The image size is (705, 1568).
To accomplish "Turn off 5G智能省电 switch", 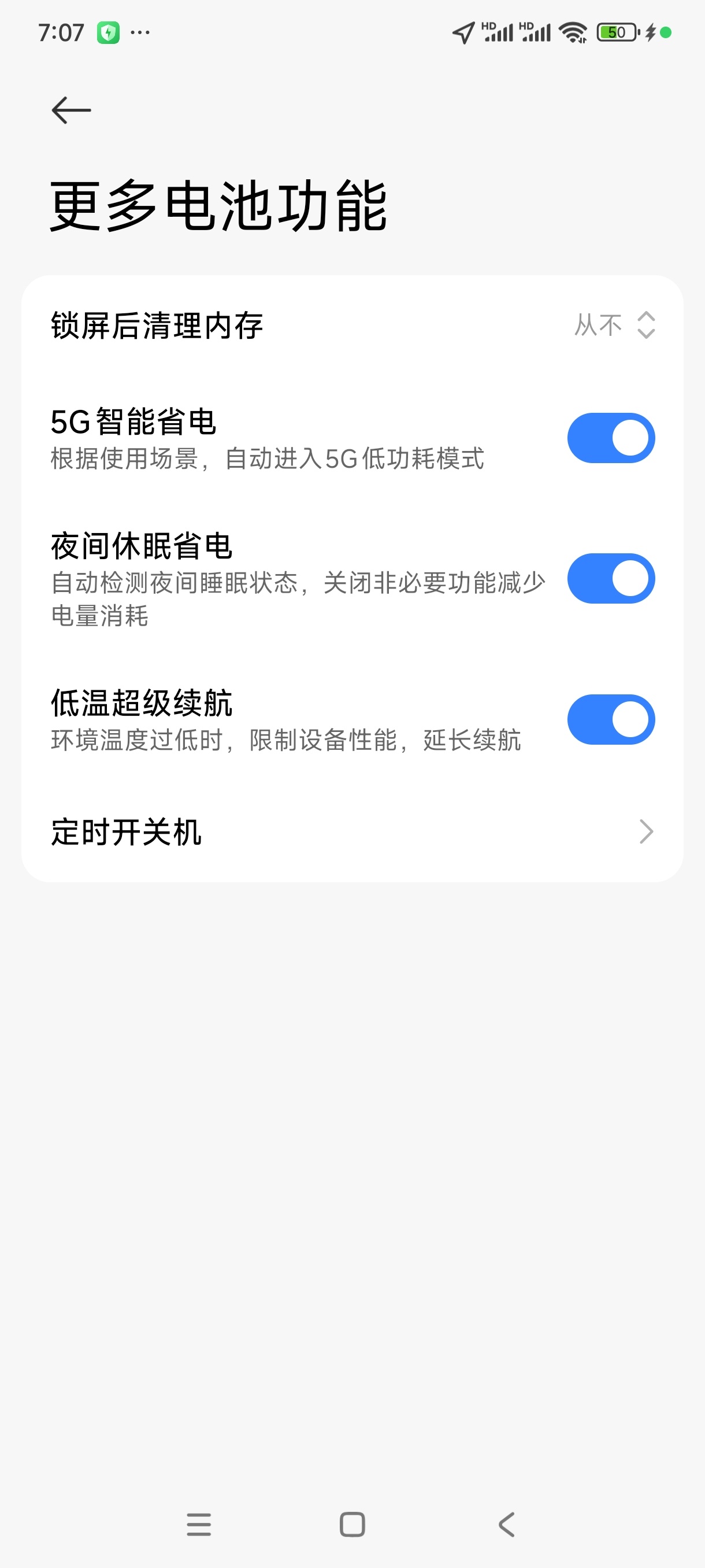I will pyautogui.click(x=610, y=438).
